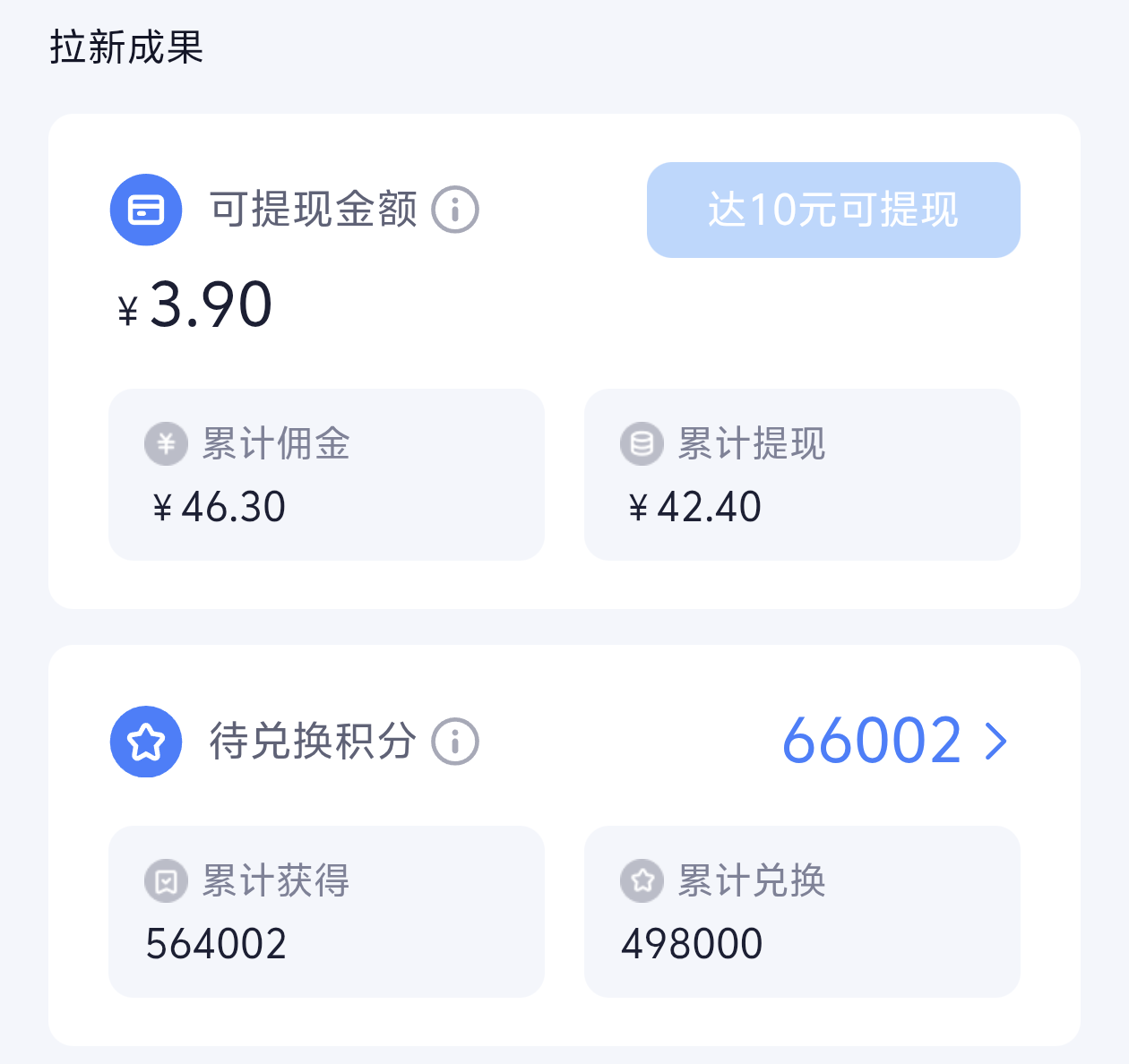Open the 累计提现 card
This screenshot has width=1129, height=1064.
coord(802,475)
